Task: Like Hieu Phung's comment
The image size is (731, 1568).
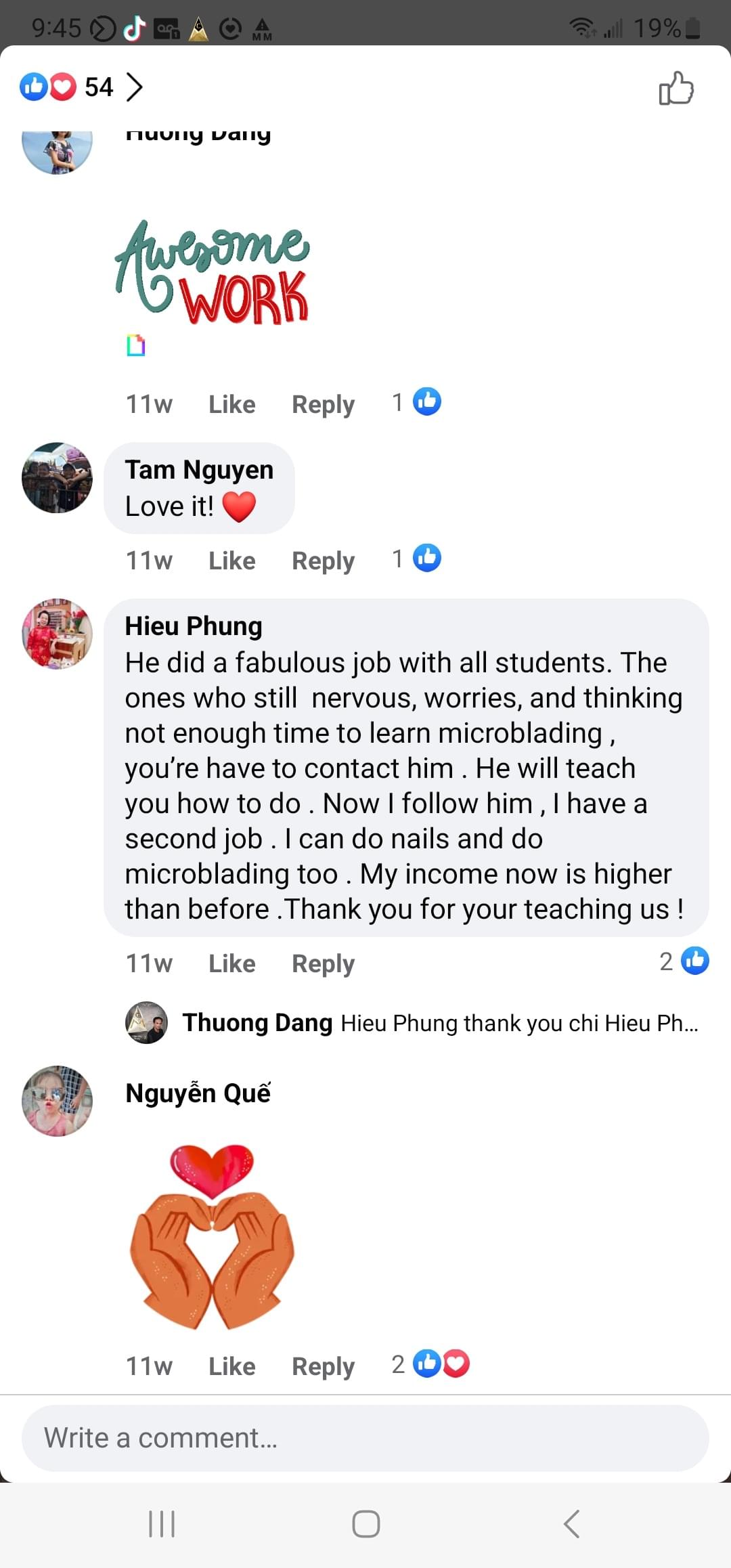Action: 231,963
